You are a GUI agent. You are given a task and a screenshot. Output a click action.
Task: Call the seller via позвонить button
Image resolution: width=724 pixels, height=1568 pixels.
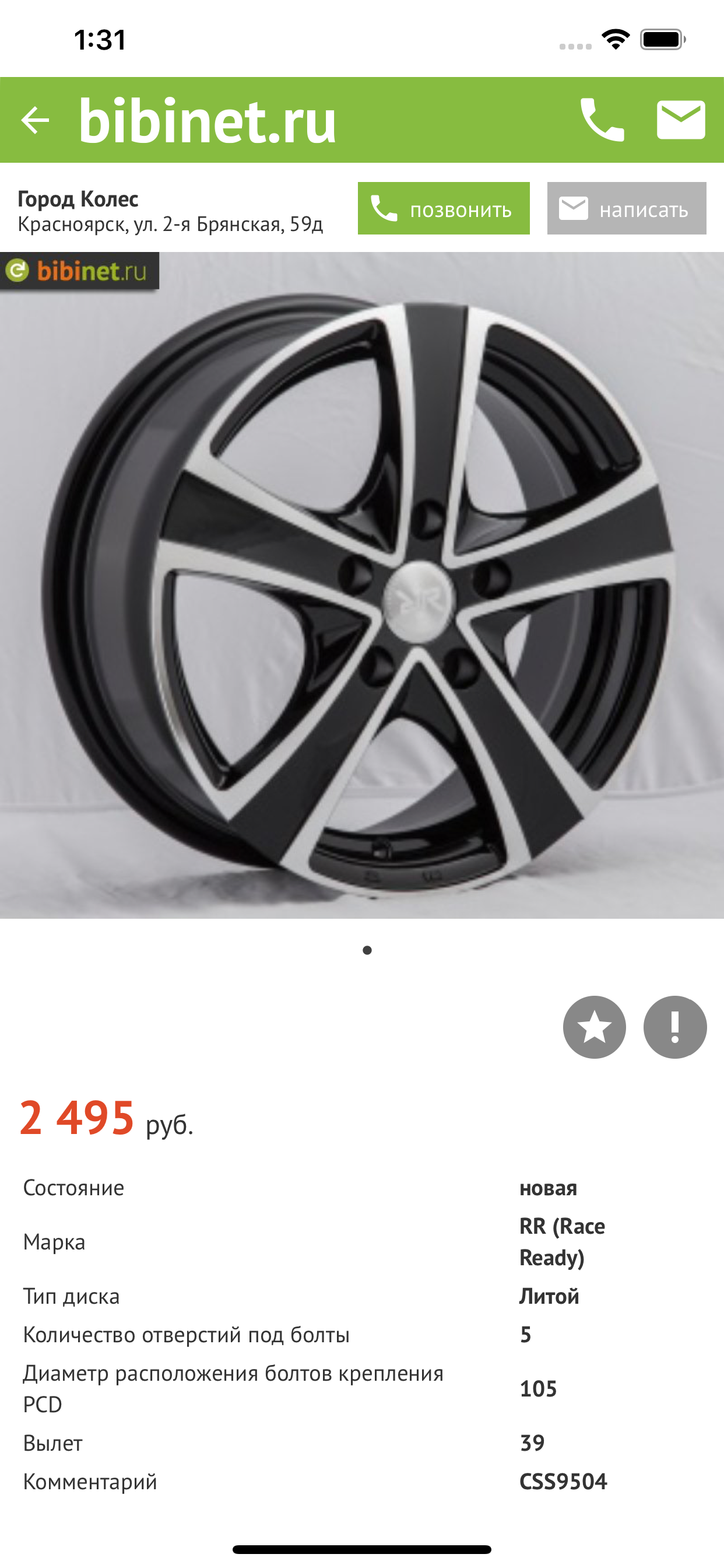click(x=444, y=208)
